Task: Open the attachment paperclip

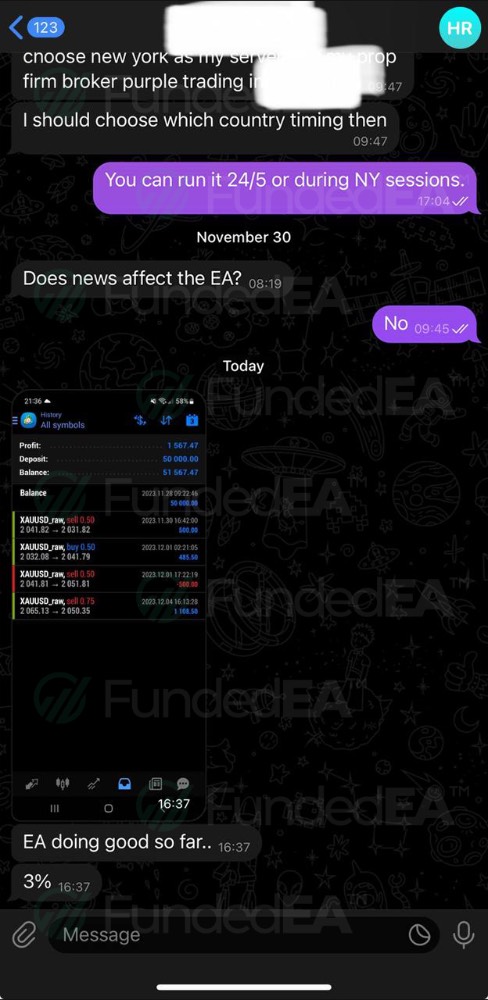Action: tap(24, 935)
